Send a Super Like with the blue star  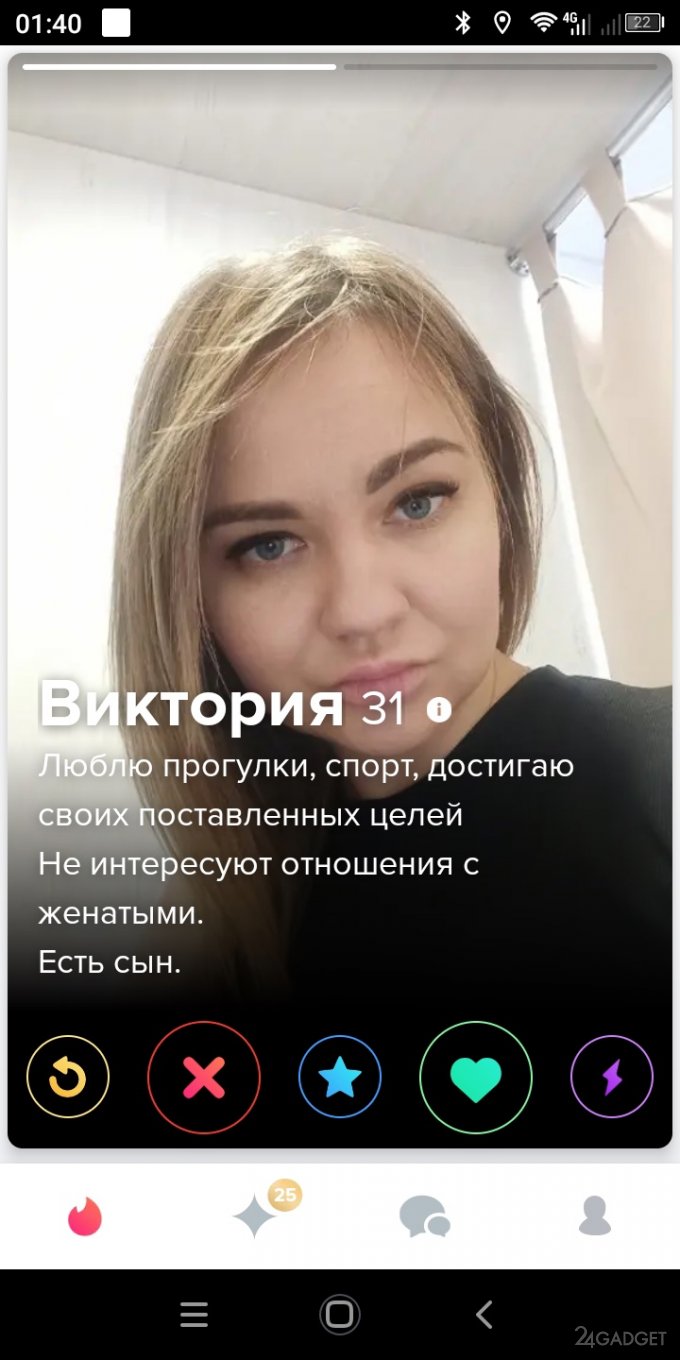coord(340,1077)
